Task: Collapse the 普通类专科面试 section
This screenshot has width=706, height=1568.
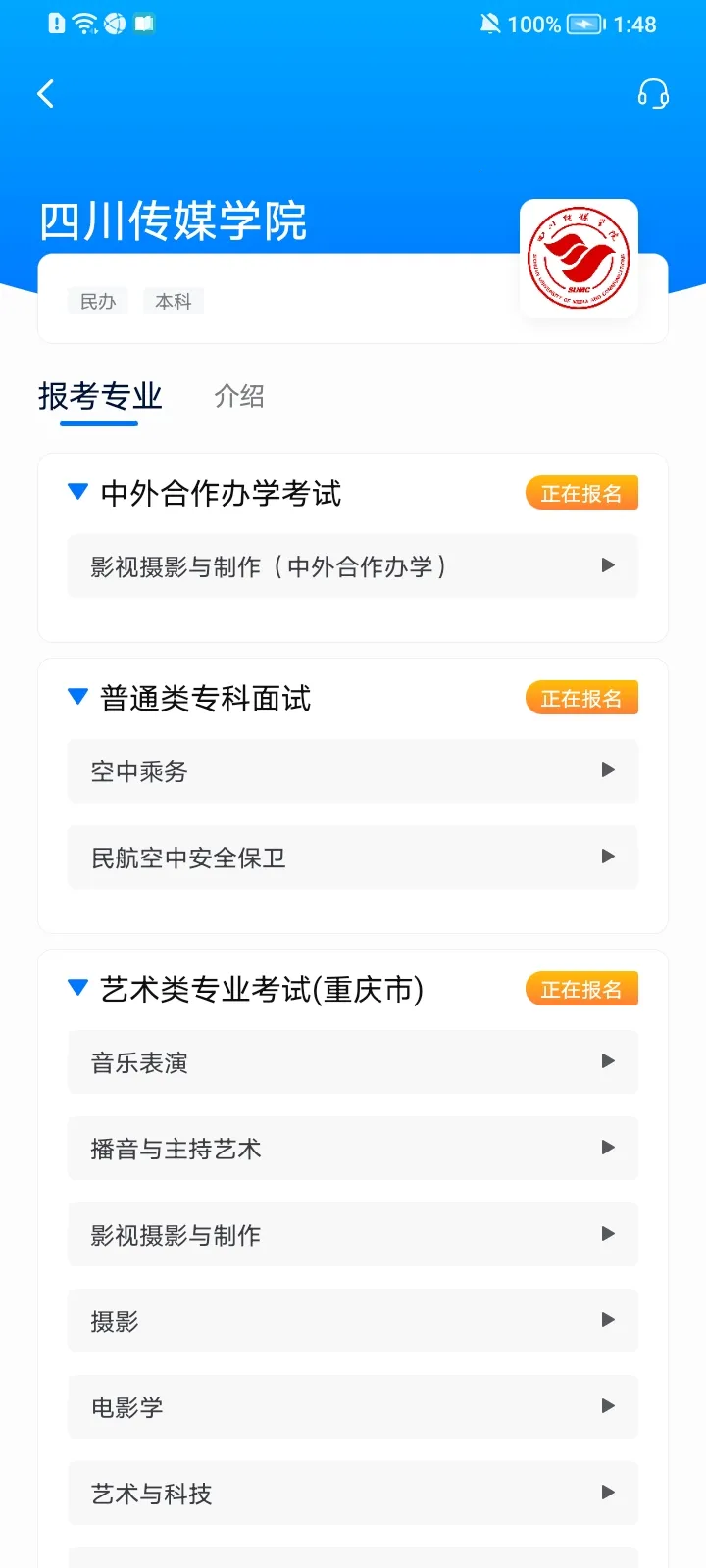Action: point(78,697)
